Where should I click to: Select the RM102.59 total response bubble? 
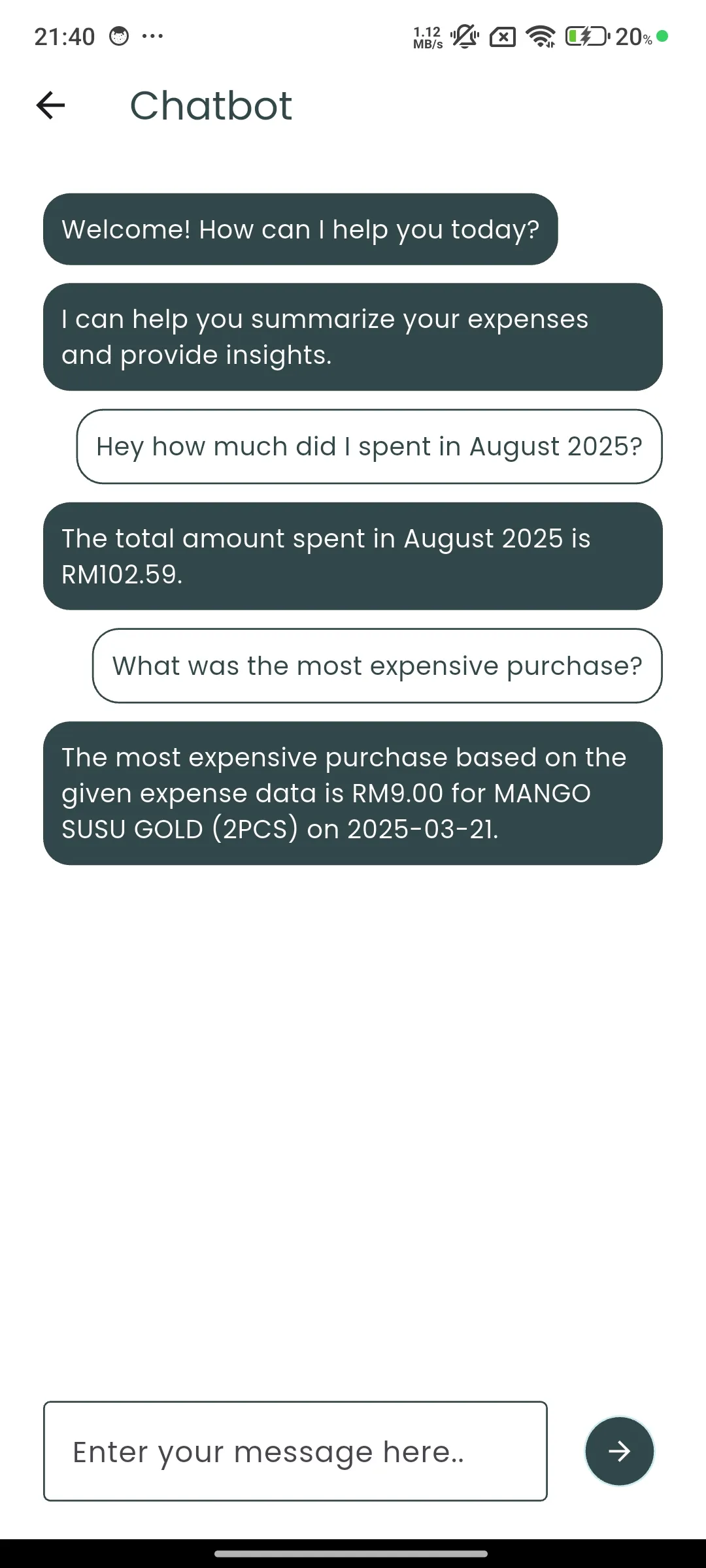[x=353, y=556]
